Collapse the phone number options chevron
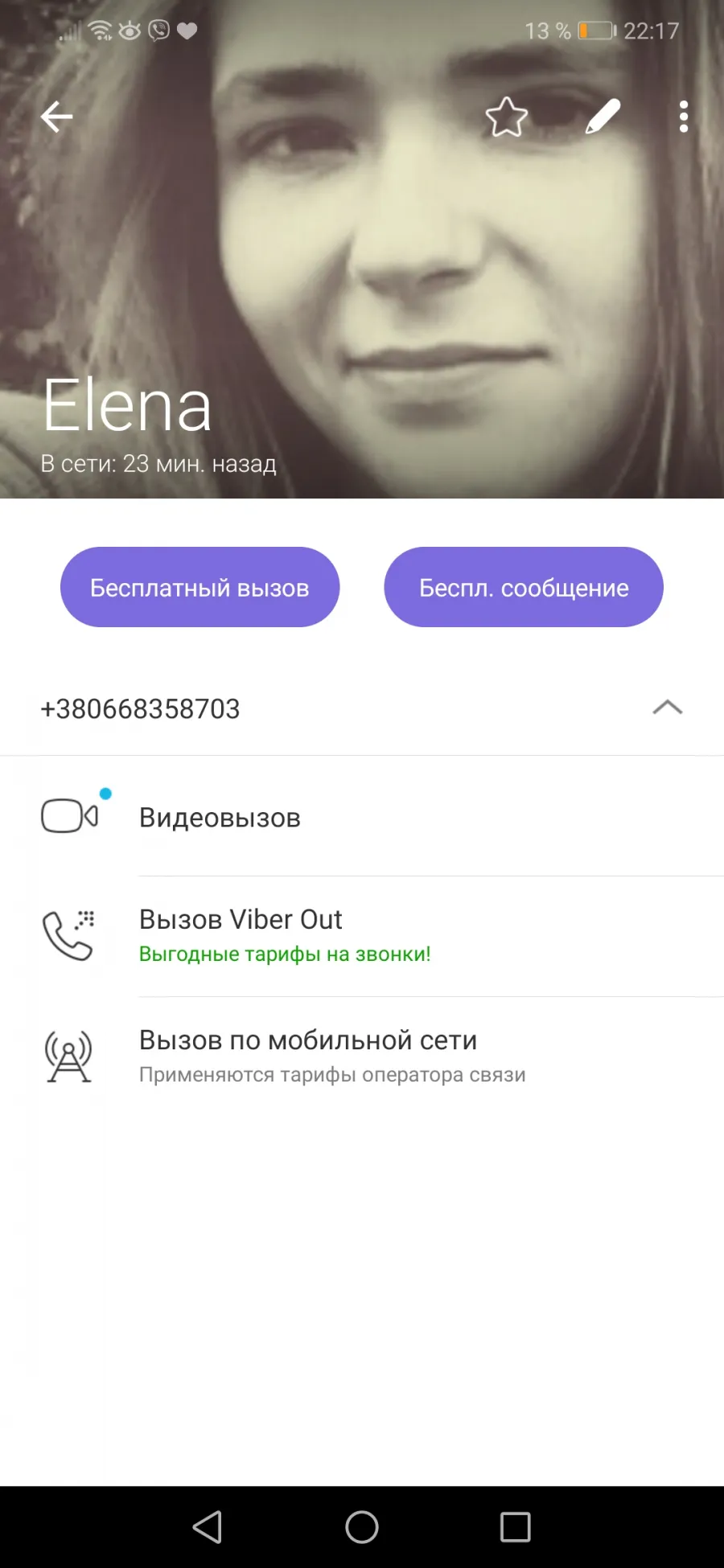The width and height of the screenshot is (724, 1568). coord(668,708)
